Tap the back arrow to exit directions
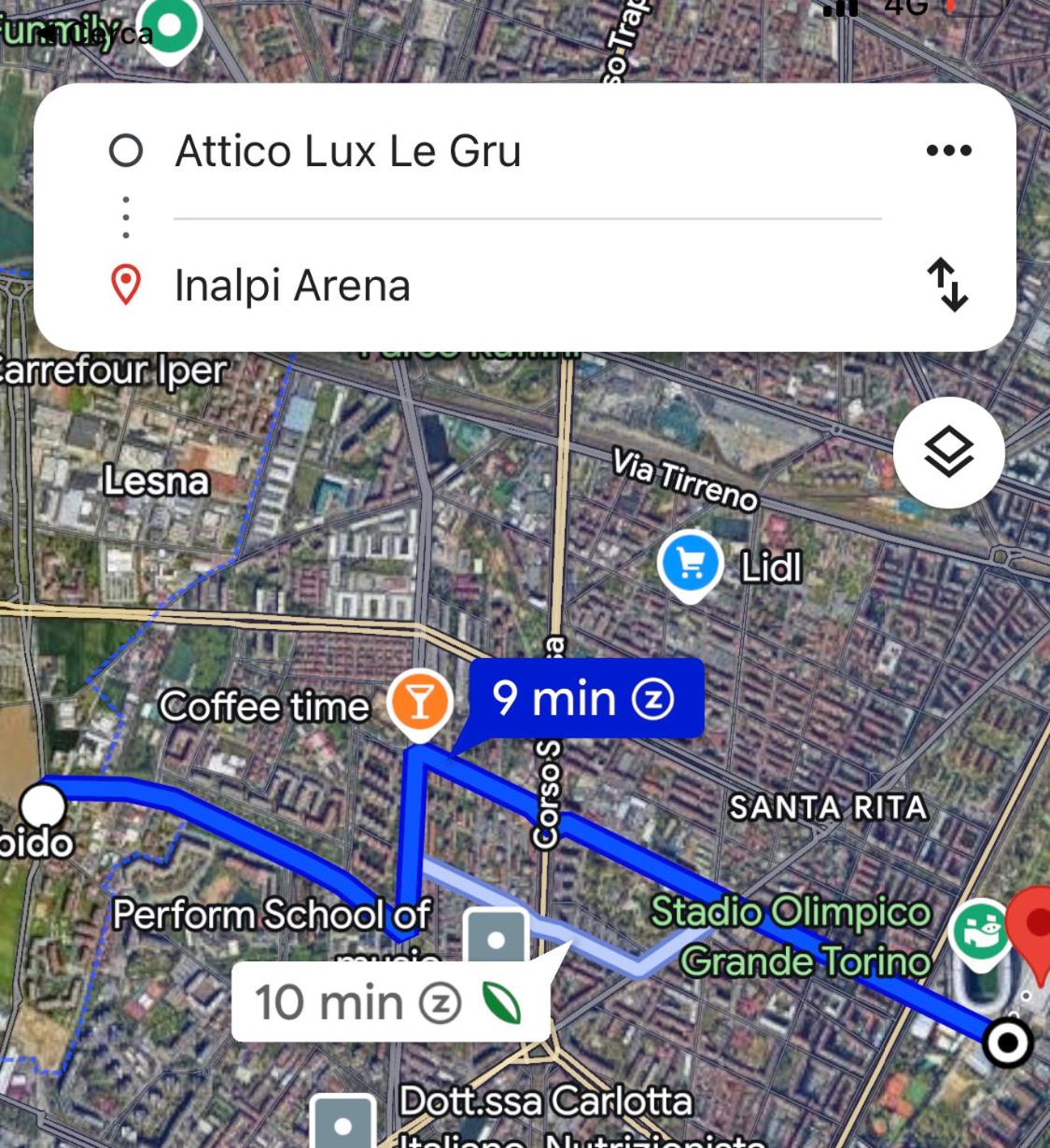The width and height of the screenshot is (1050, 1148). (x=45, y=33)
